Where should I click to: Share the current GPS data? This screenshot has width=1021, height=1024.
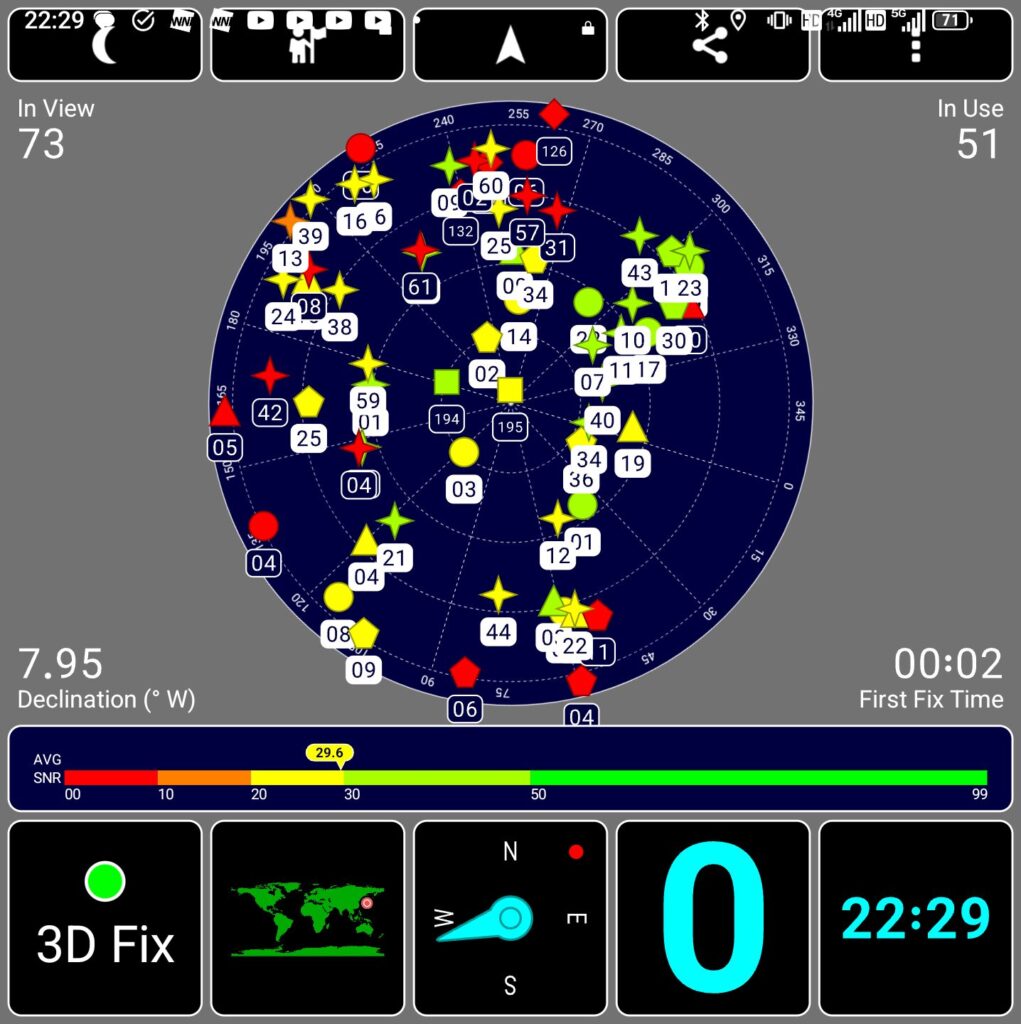point(712,46)
